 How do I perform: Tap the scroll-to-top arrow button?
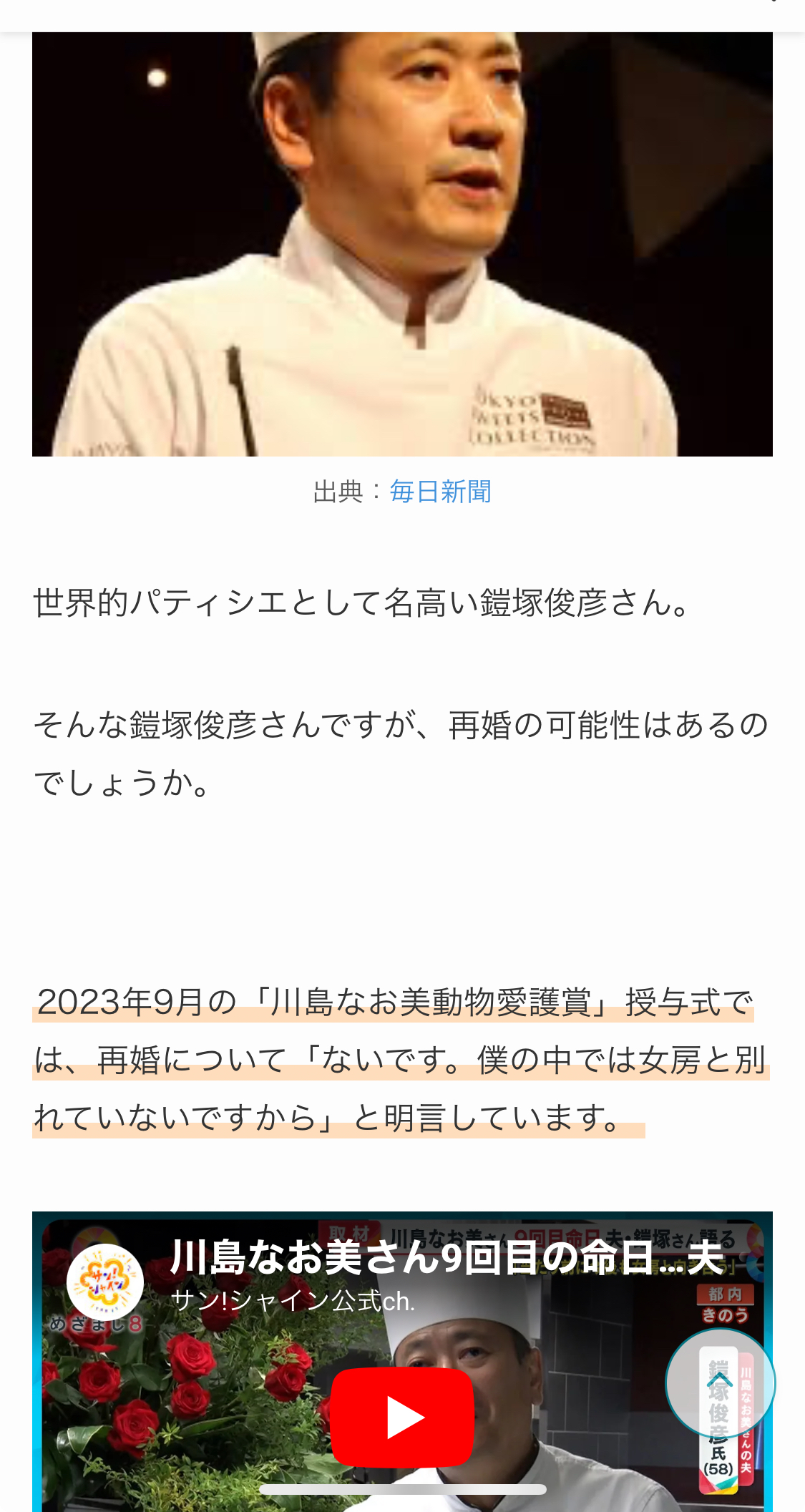(720, 1382)
